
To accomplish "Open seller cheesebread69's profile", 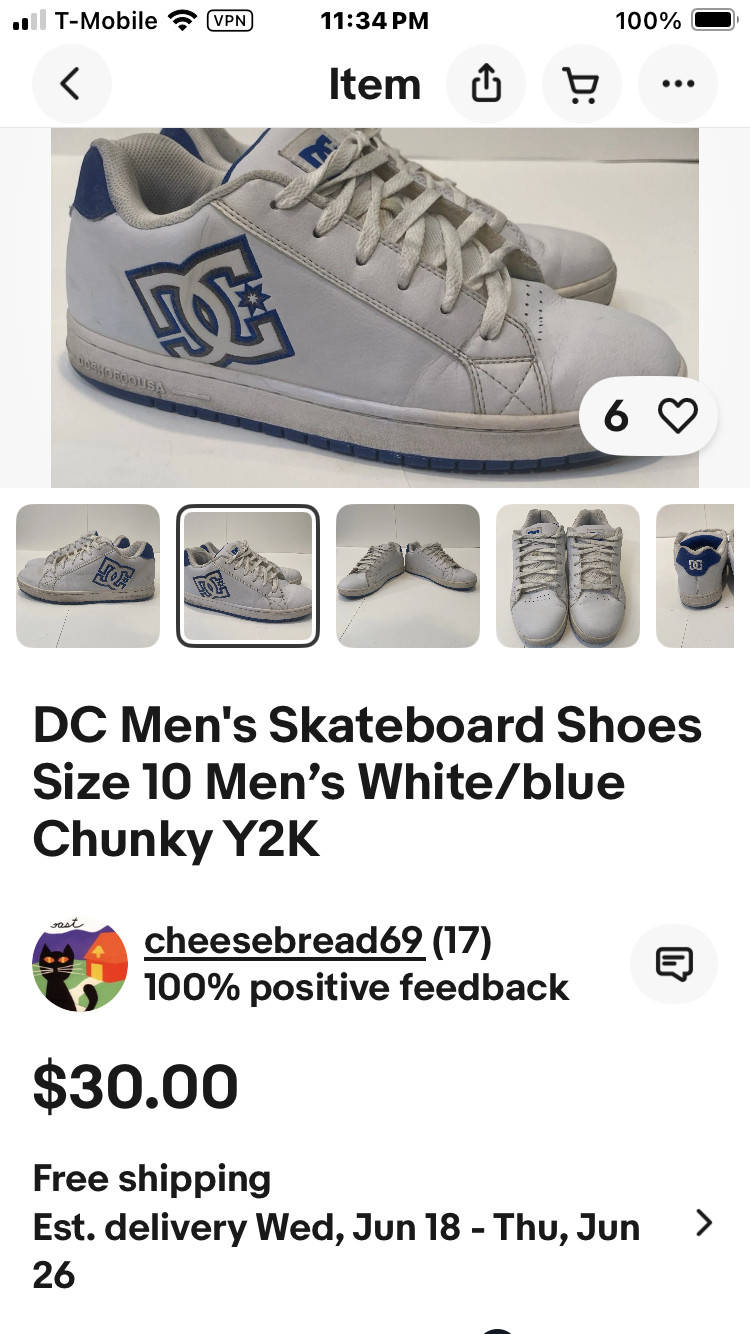I will (x=284, y=941).
